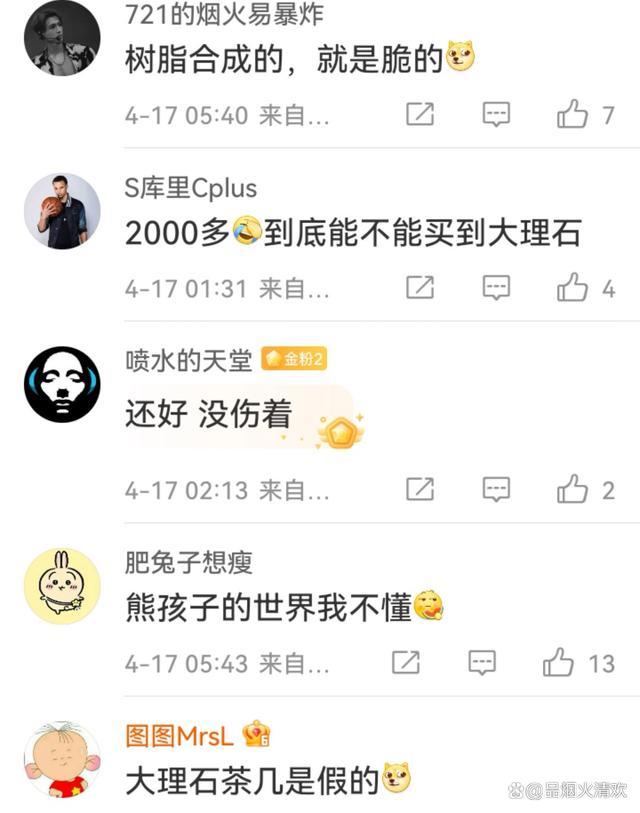Repost the comment by 721的烟火易暴炸
The image size is (640, 813).
420,114
